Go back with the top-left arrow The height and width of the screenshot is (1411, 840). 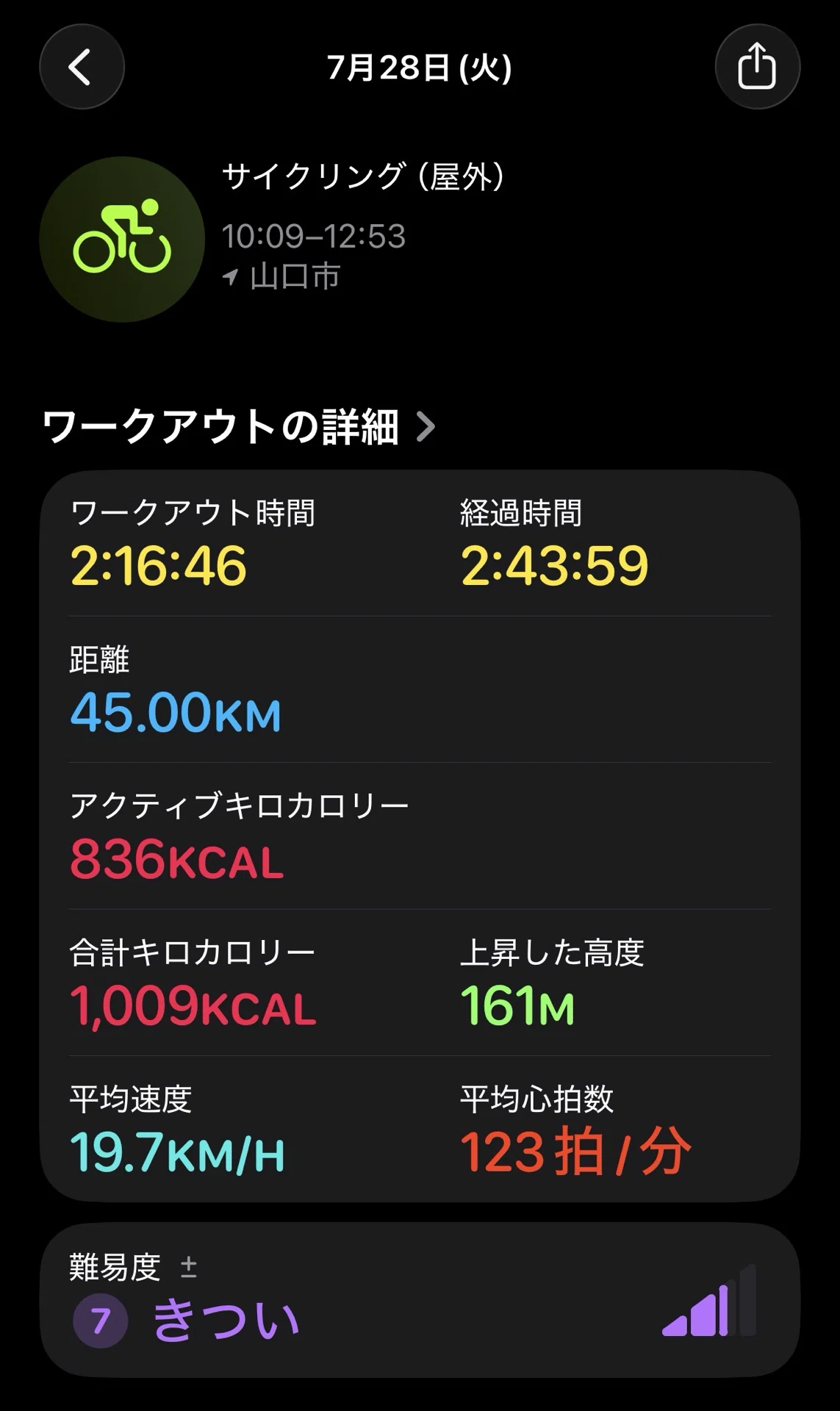[82, 67]
